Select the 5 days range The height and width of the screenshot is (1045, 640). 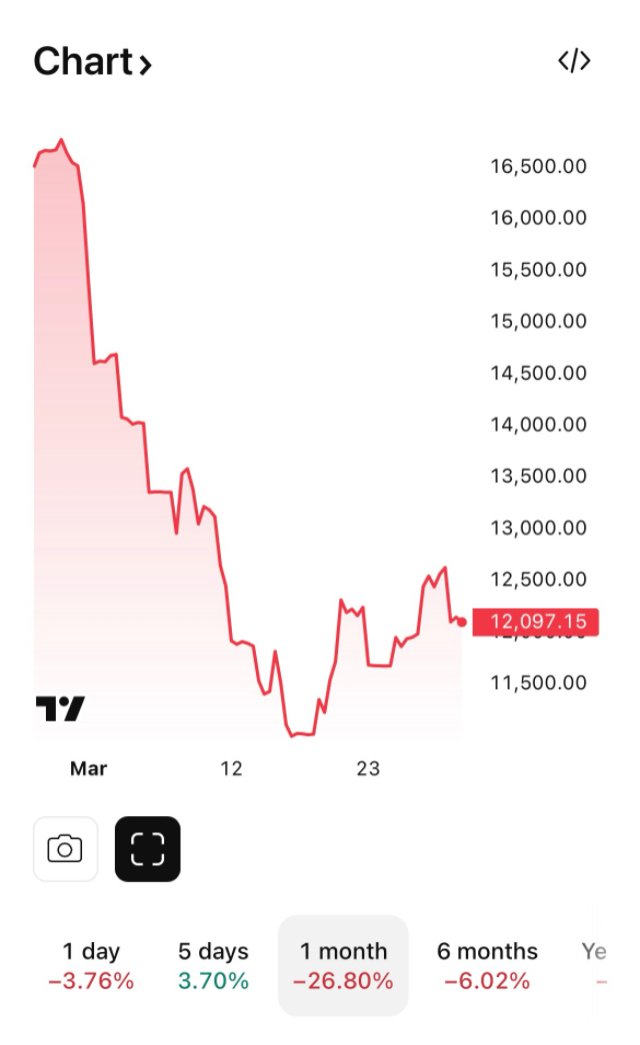[x=213, y=965]
